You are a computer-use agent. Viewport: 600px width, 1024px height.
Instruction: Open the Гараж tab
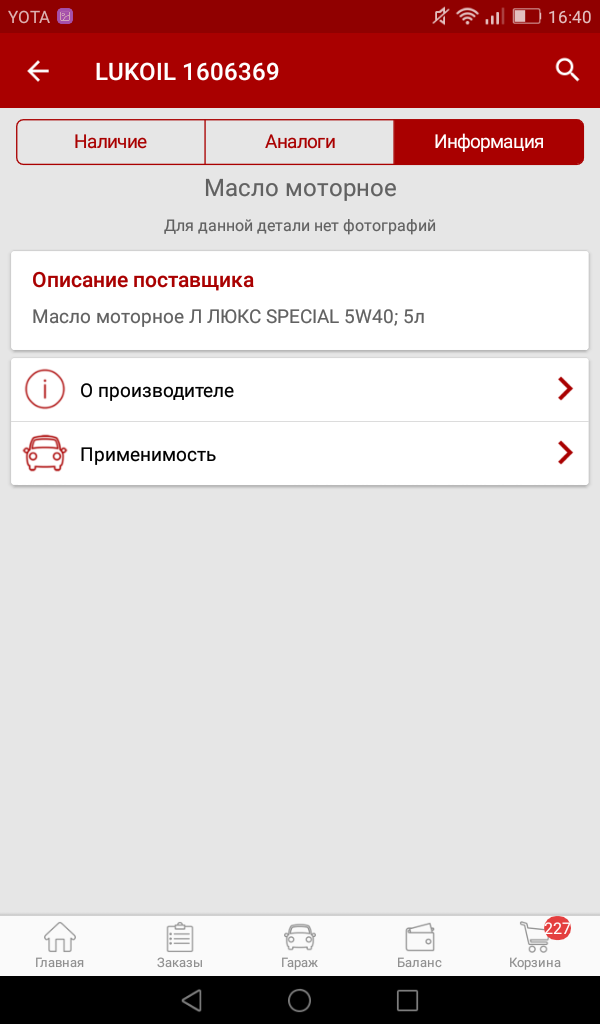[x=300, y=945]
